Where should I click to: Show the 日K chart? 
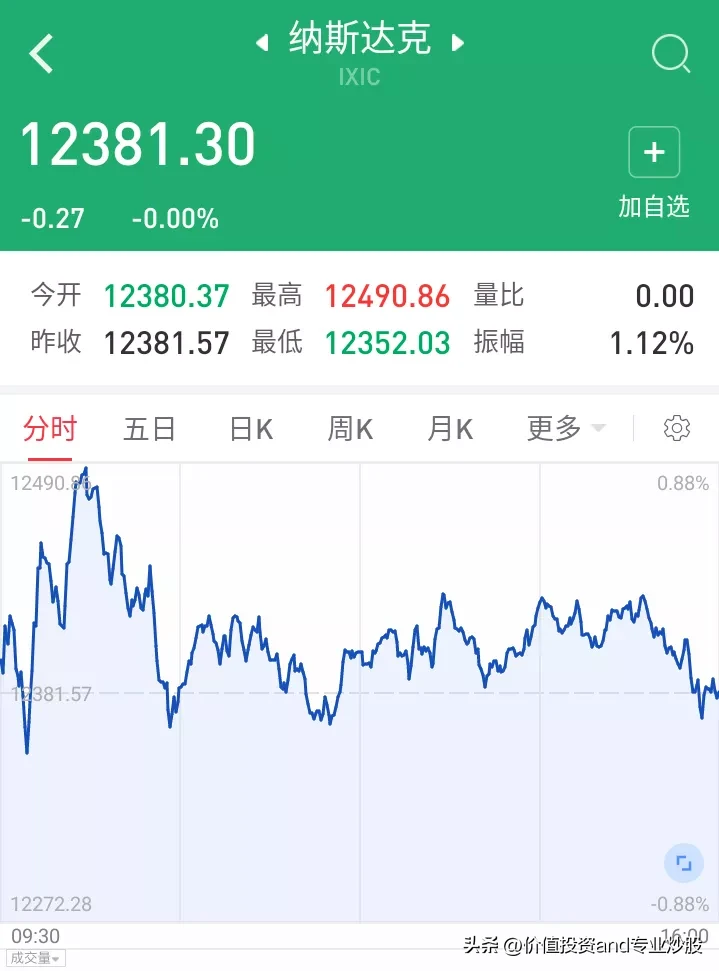click(x=251, y=429)
